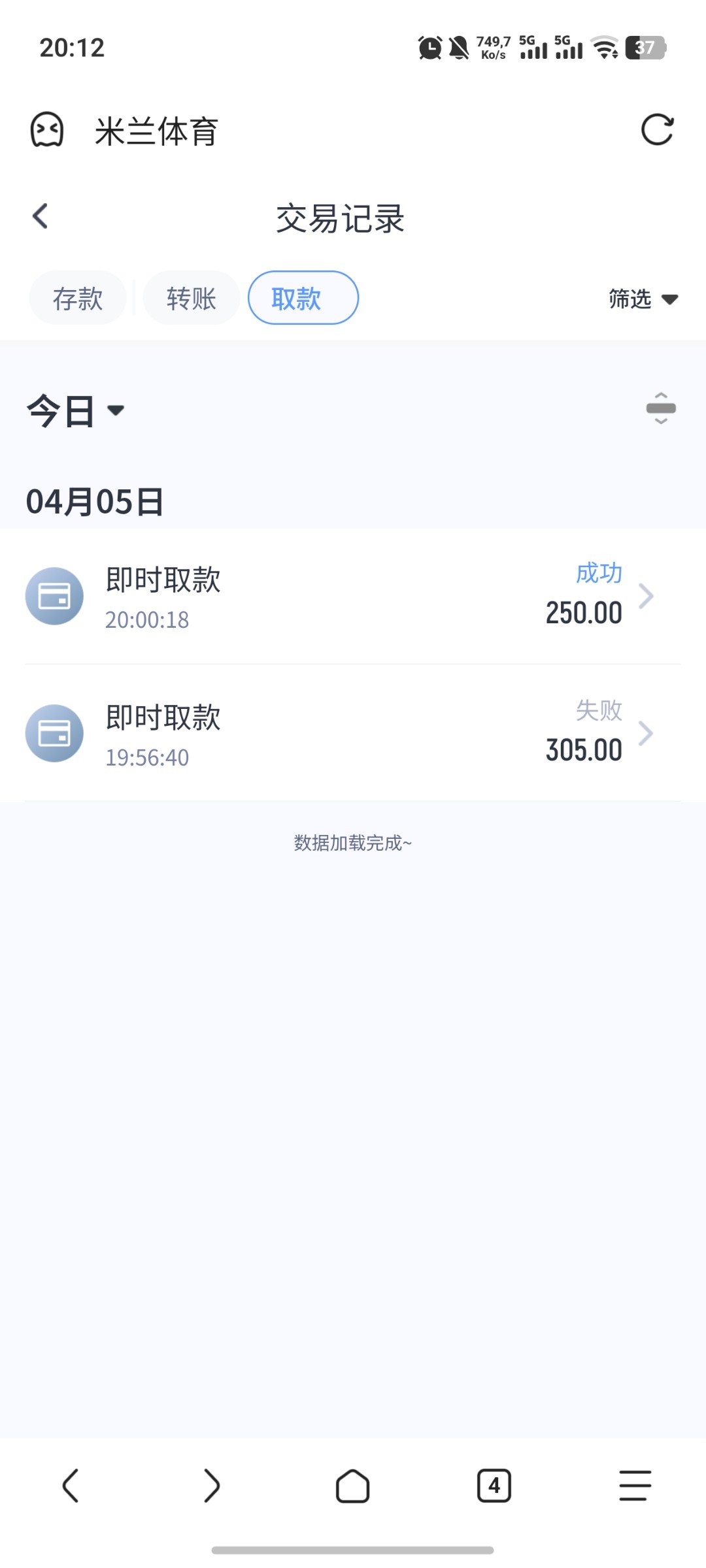Open the successful 250.00 withdrawal record
The width and height of the screenshot is (706, 1568).
click(x=353, y=596)
